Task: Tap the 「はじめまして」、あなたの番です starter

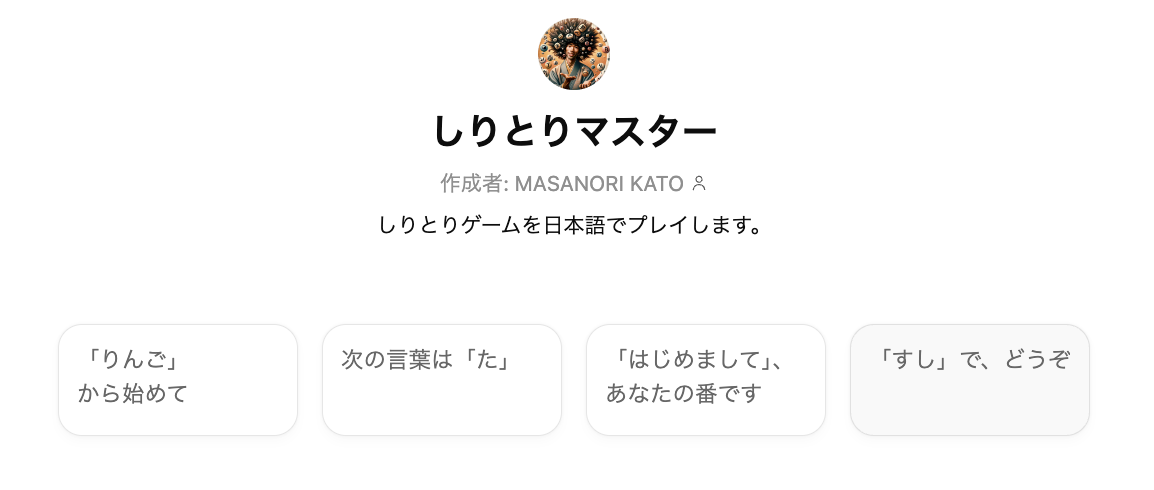Action: click(x=705, y=379)
